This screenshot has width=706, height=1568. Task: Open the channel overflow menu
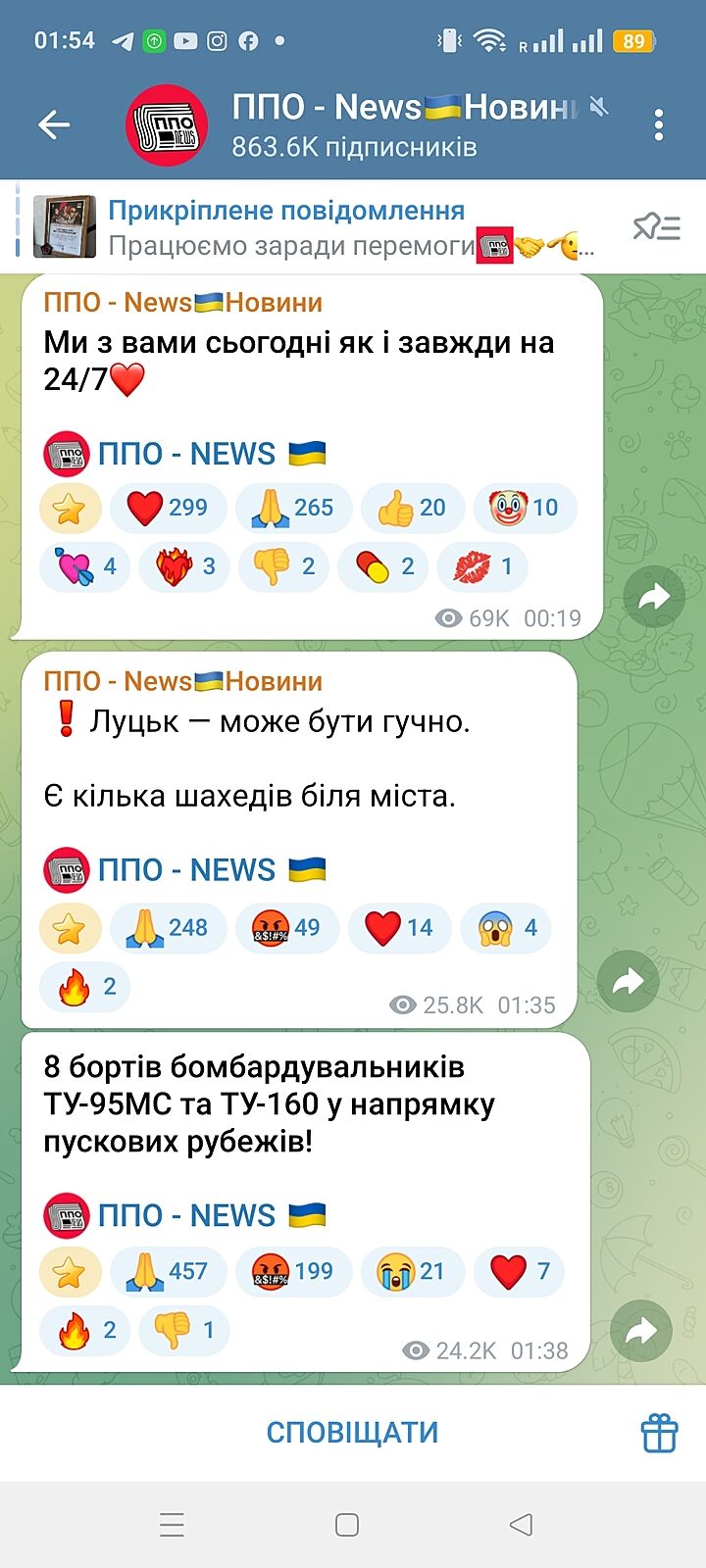click(x=659, y=124)
